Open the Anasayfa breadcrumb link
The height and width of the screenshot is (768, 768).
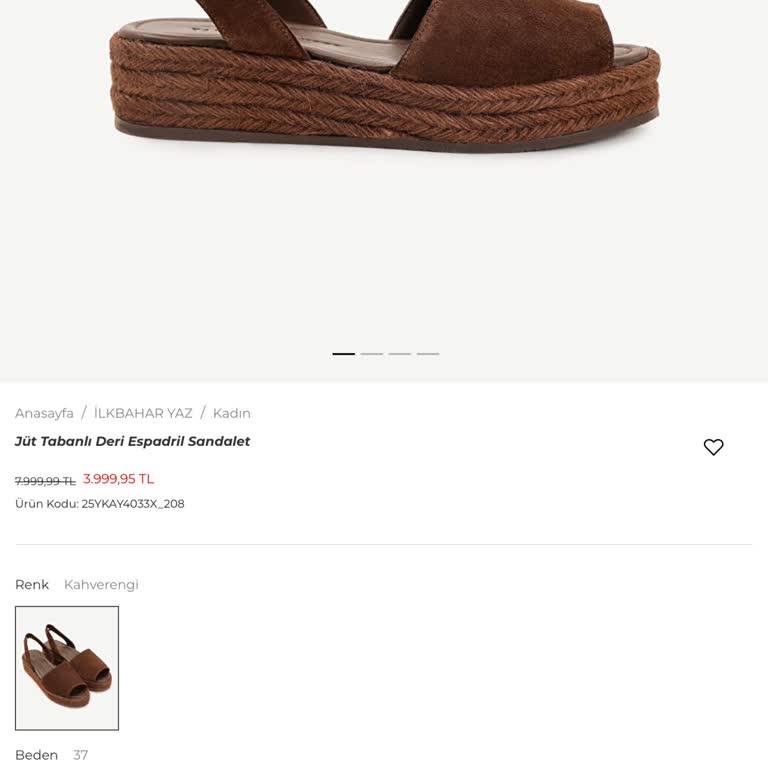44,413
